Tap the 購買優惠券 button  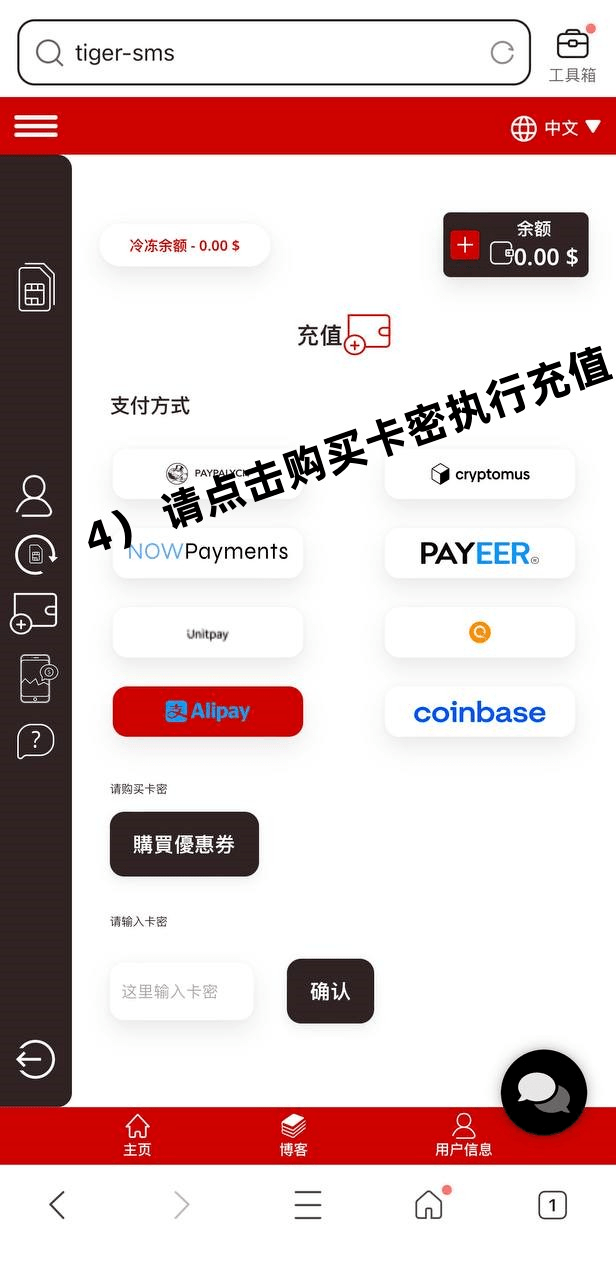pyautogui.click(x=184, y=844)
